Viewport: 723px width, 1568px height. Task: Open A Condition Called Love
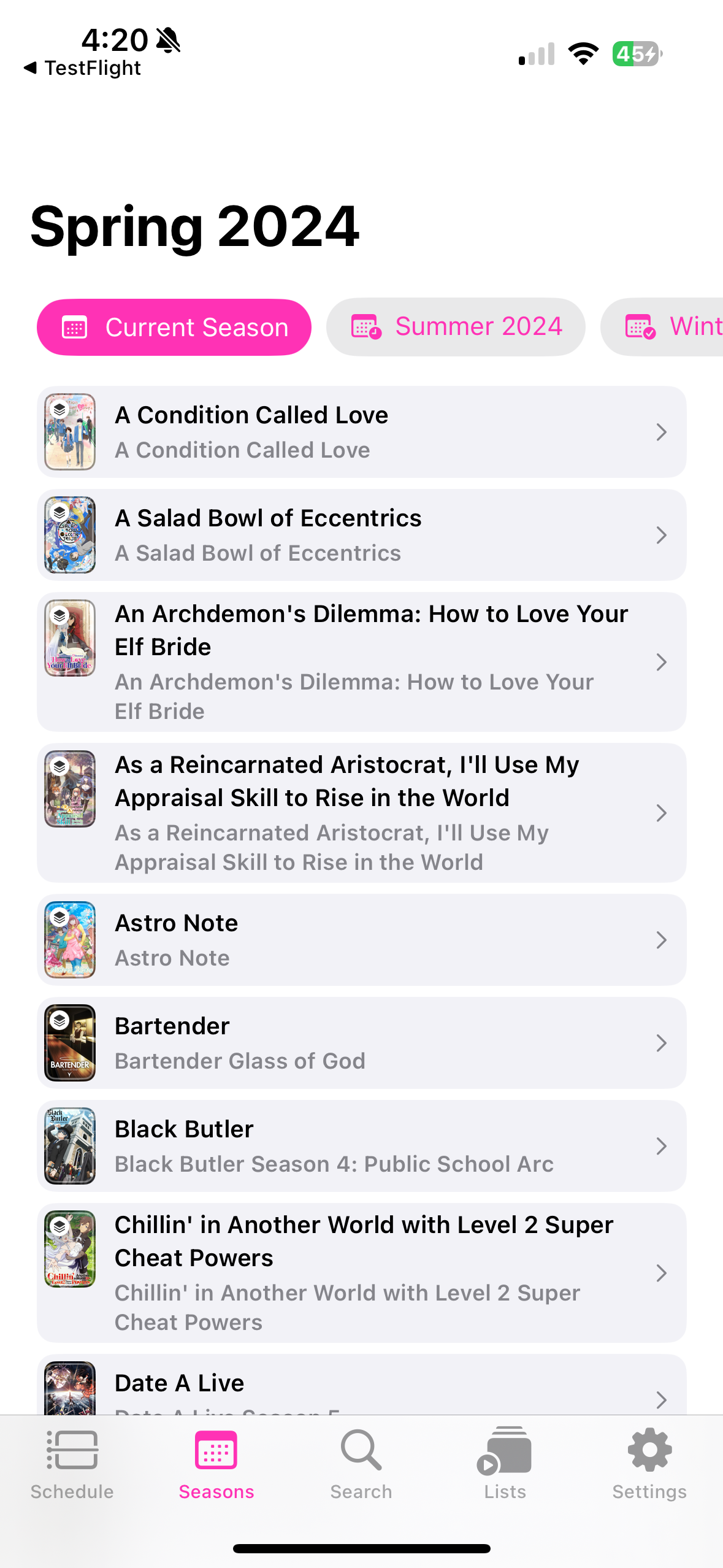point(361,432)
